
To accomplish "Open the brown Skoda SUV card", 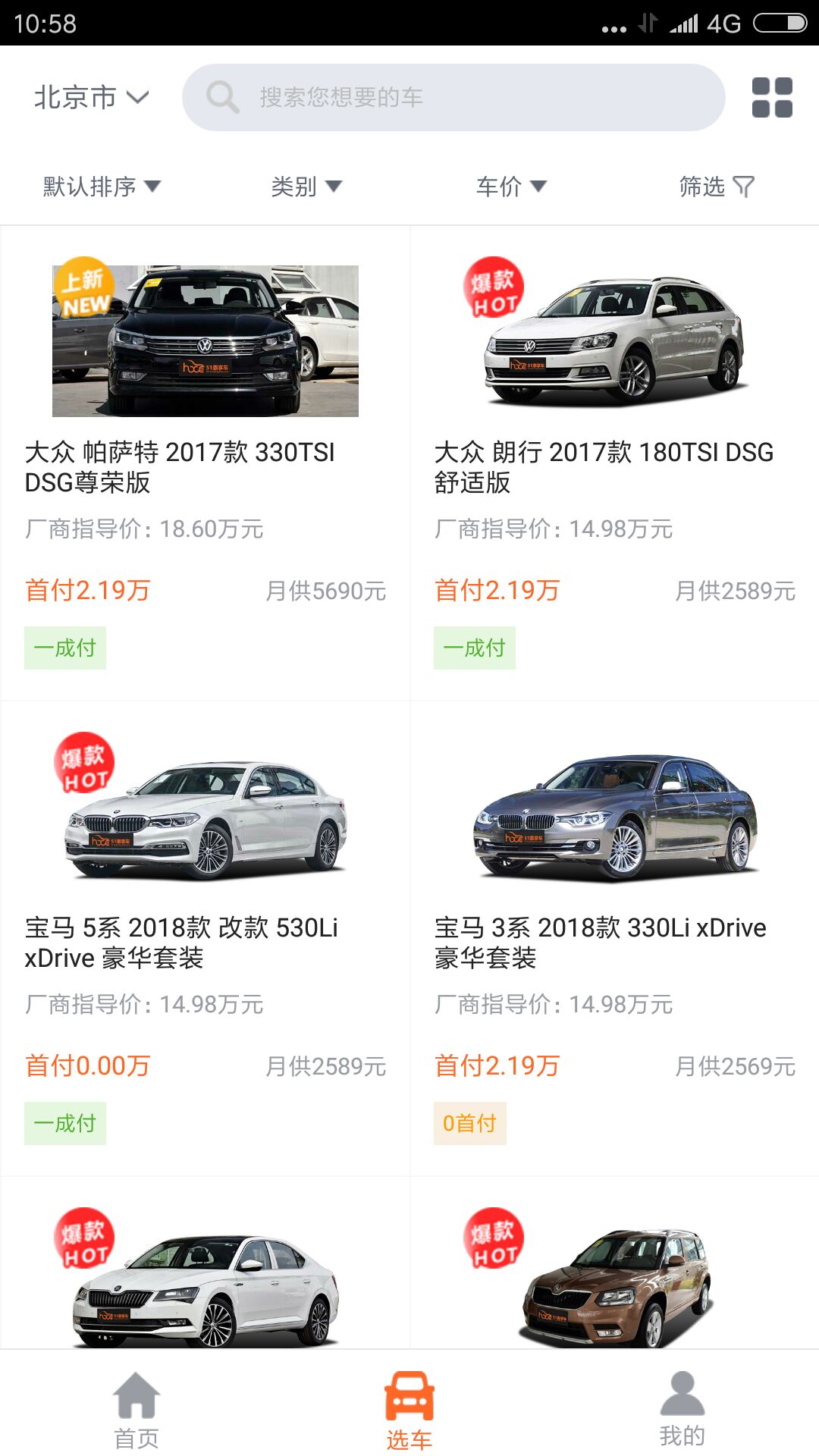I will click(616, 1282).
